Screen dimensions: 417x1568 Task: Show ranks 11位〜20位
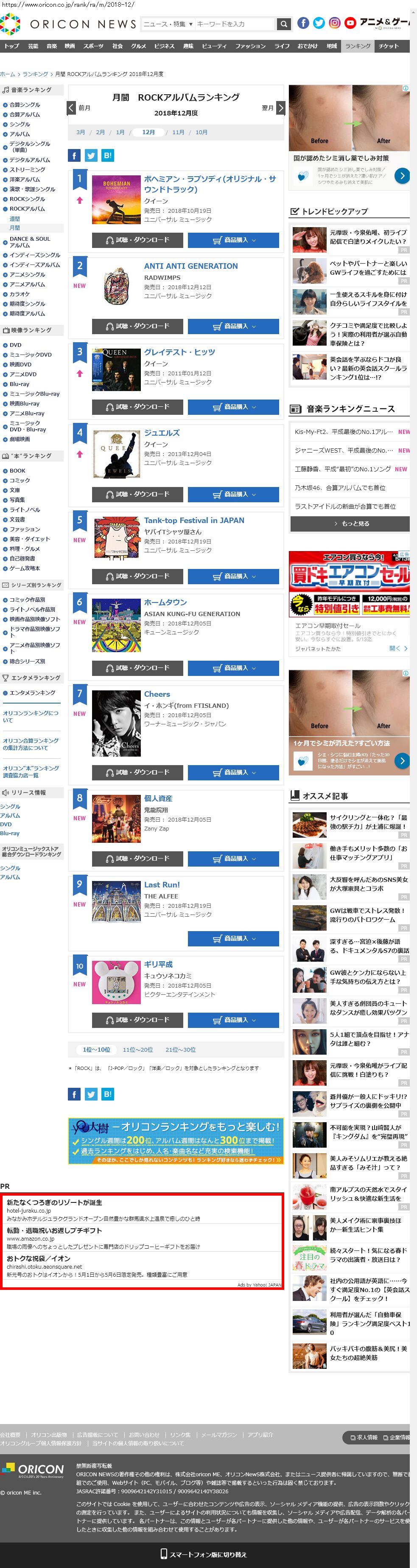point(138,1050)
